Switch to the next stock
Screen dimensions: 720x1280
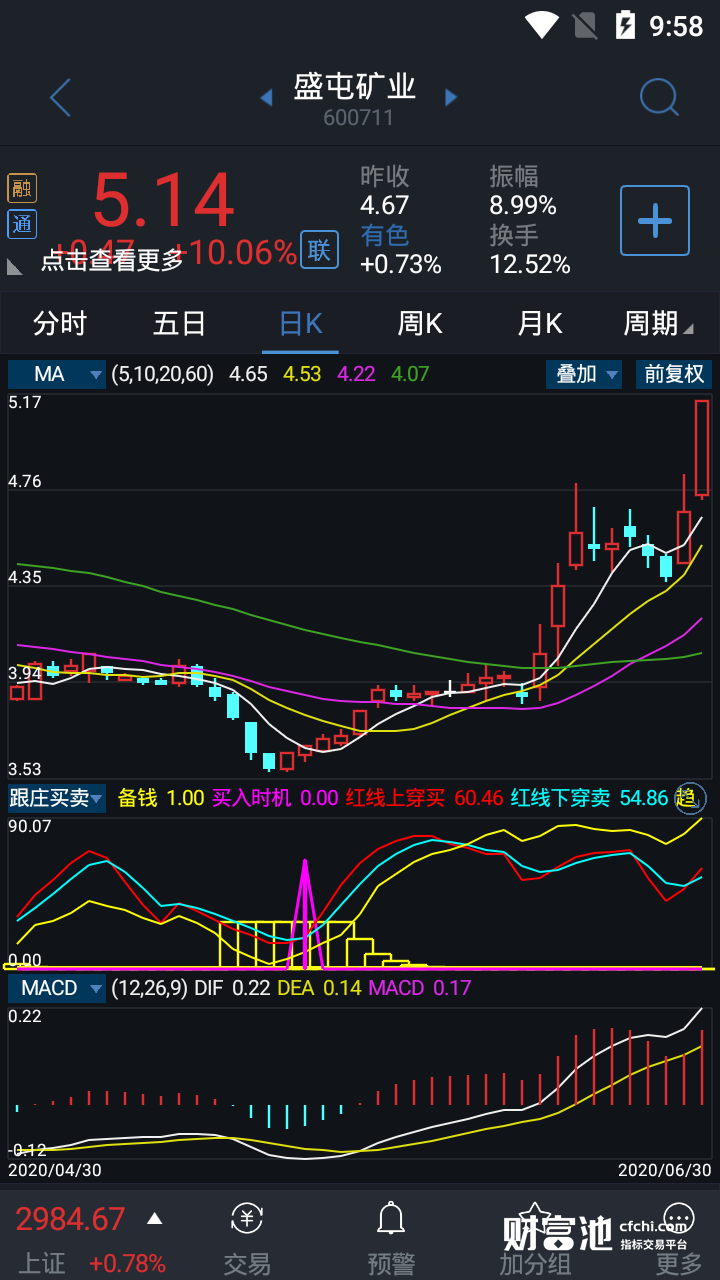(x=451, y=97)
